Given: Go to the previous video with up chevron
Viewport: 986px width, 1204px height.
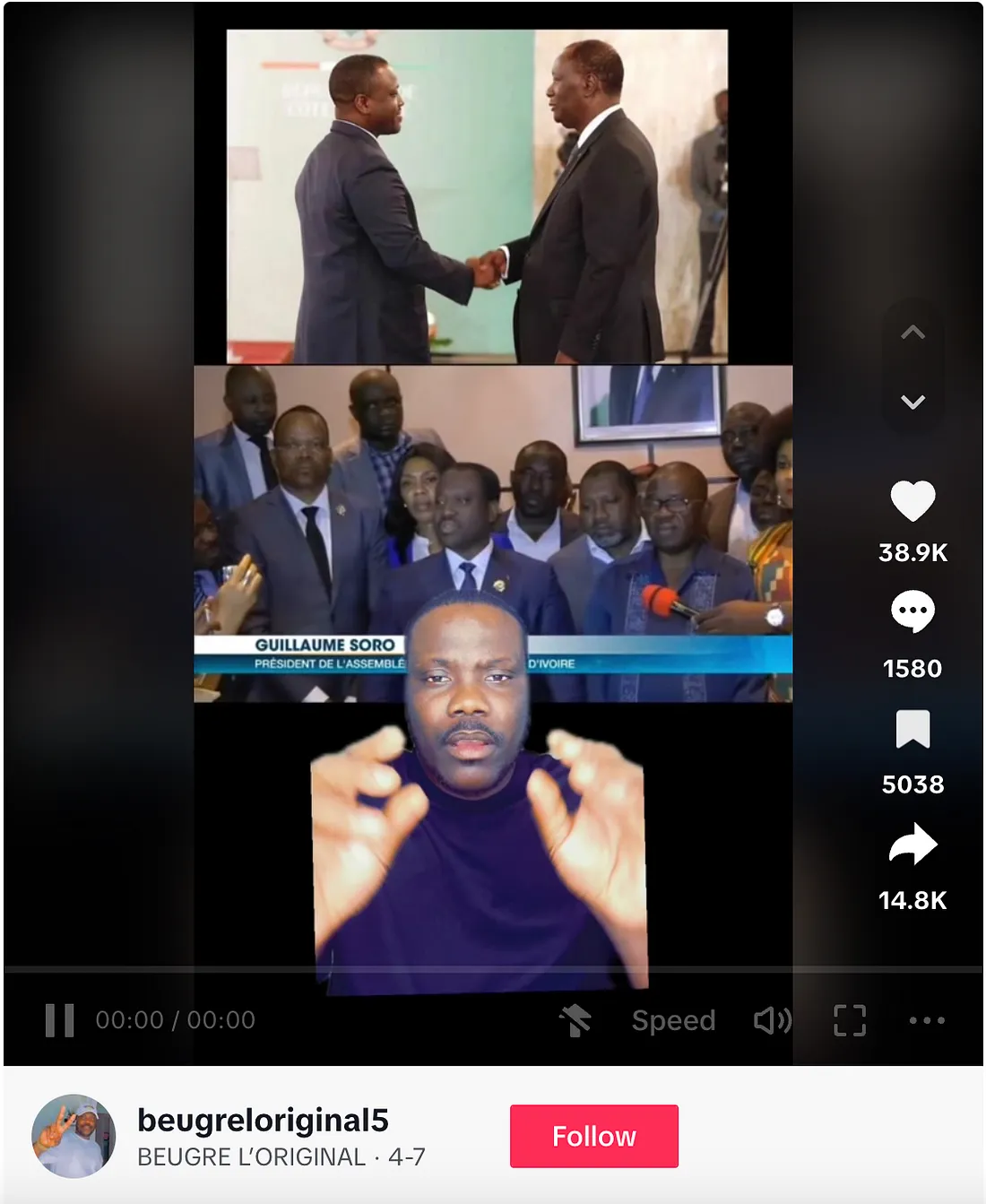Looking at the screenshot, I should (912, 333).
